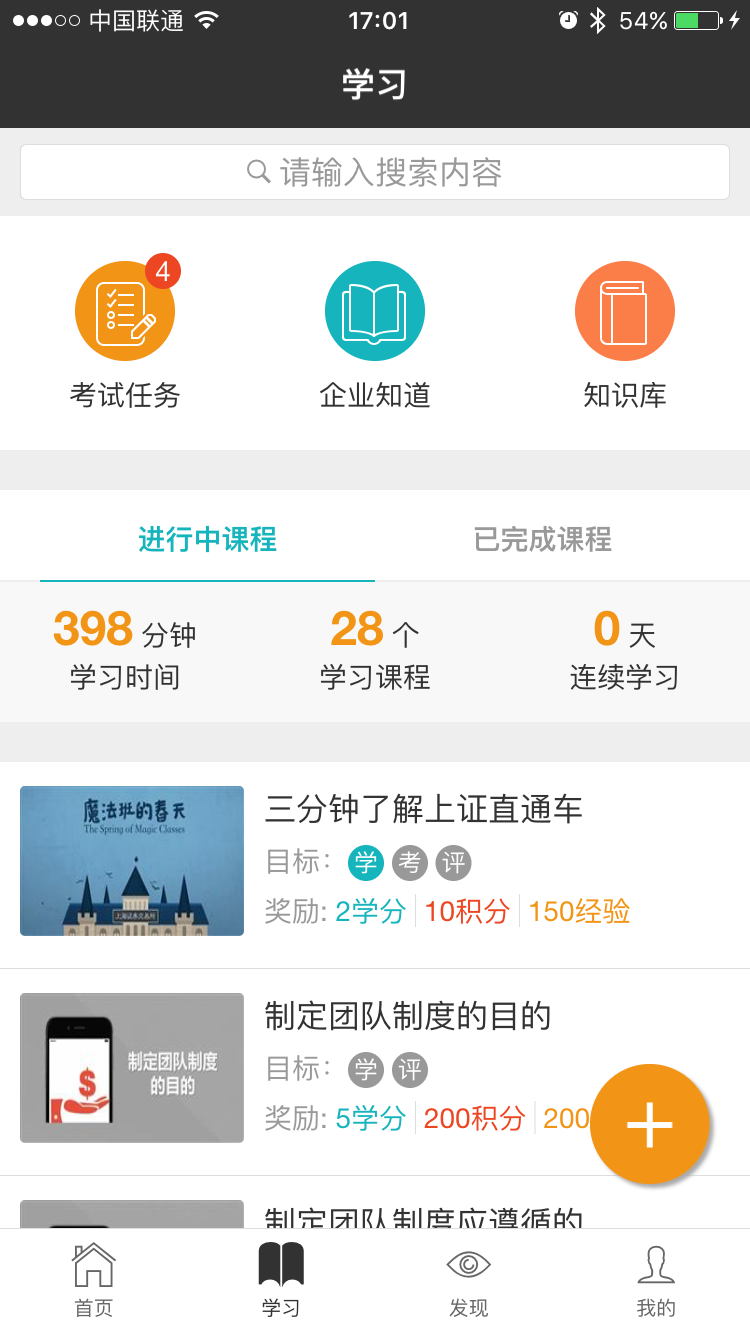Open the course 制定团队制度的目的
Screen dimensions: 750x1334
pyautogui.click(x=408, y=1016)
